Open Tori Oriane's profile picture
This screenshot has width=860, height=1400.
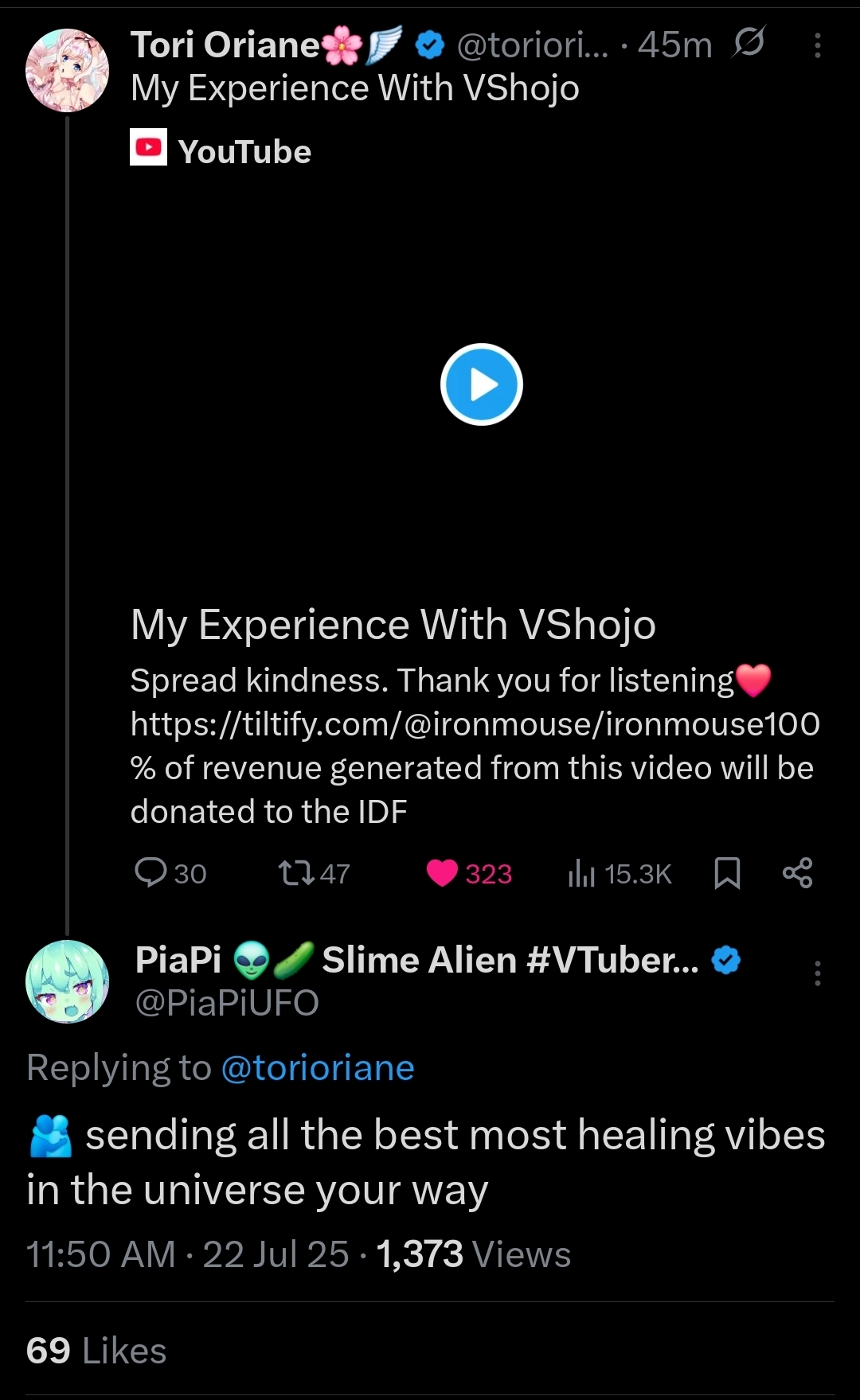pyautogui.click(x=67, y=70)
